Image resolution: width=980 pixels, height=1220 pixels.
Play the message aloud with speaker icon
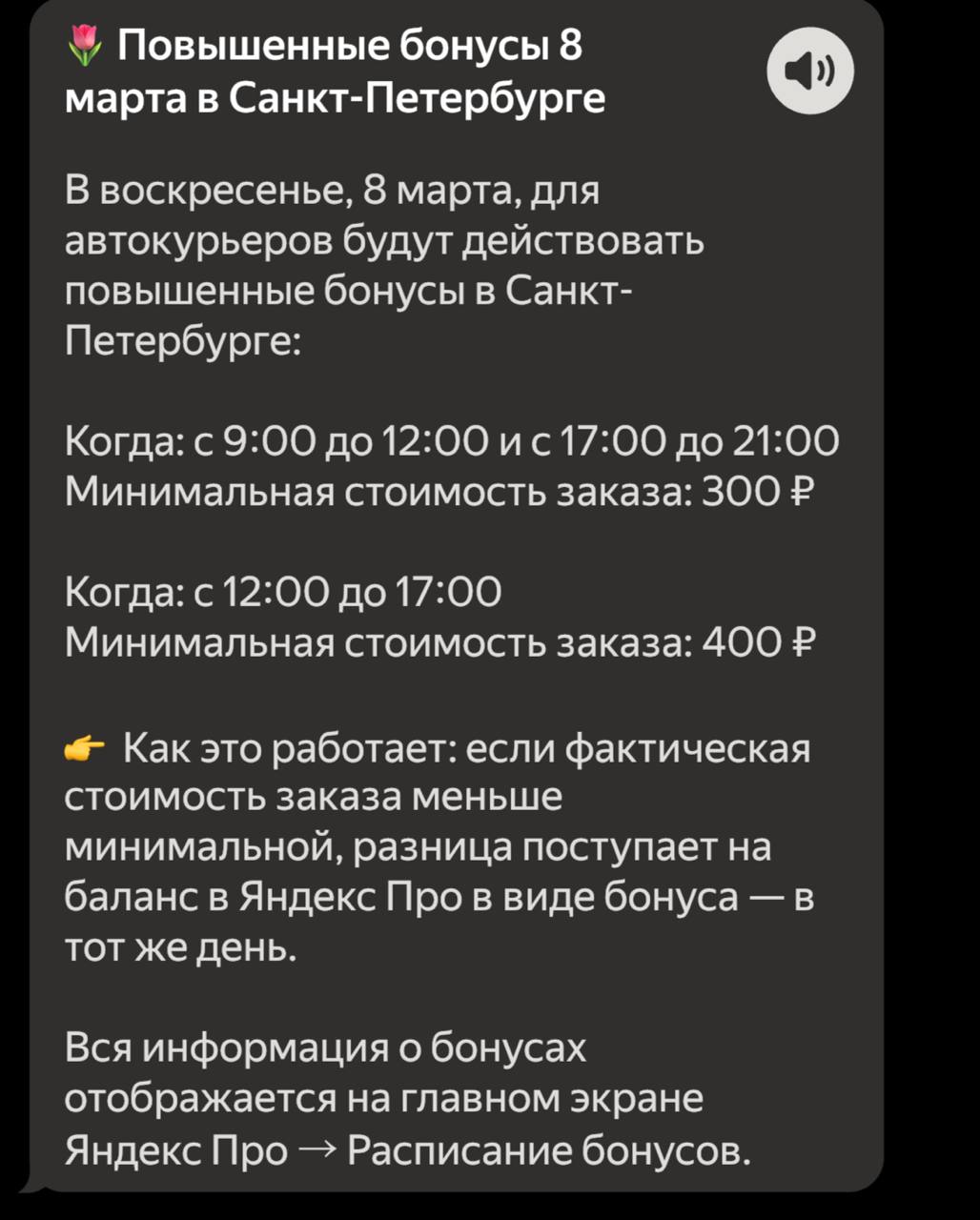coord(810,71)
